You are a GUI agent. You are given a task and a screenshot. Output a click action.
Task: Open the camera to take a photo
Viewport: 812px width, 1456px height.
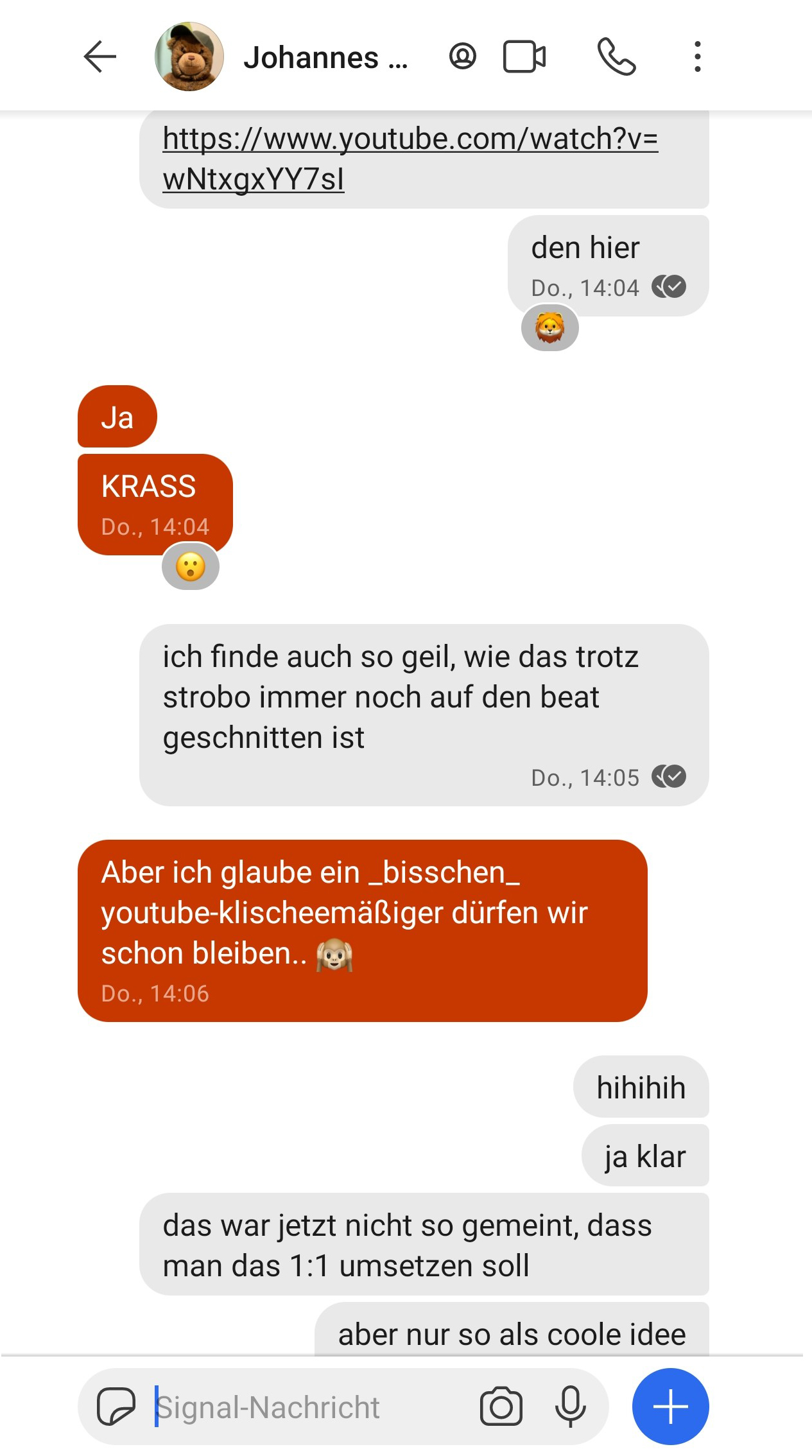click(501, 1407)
